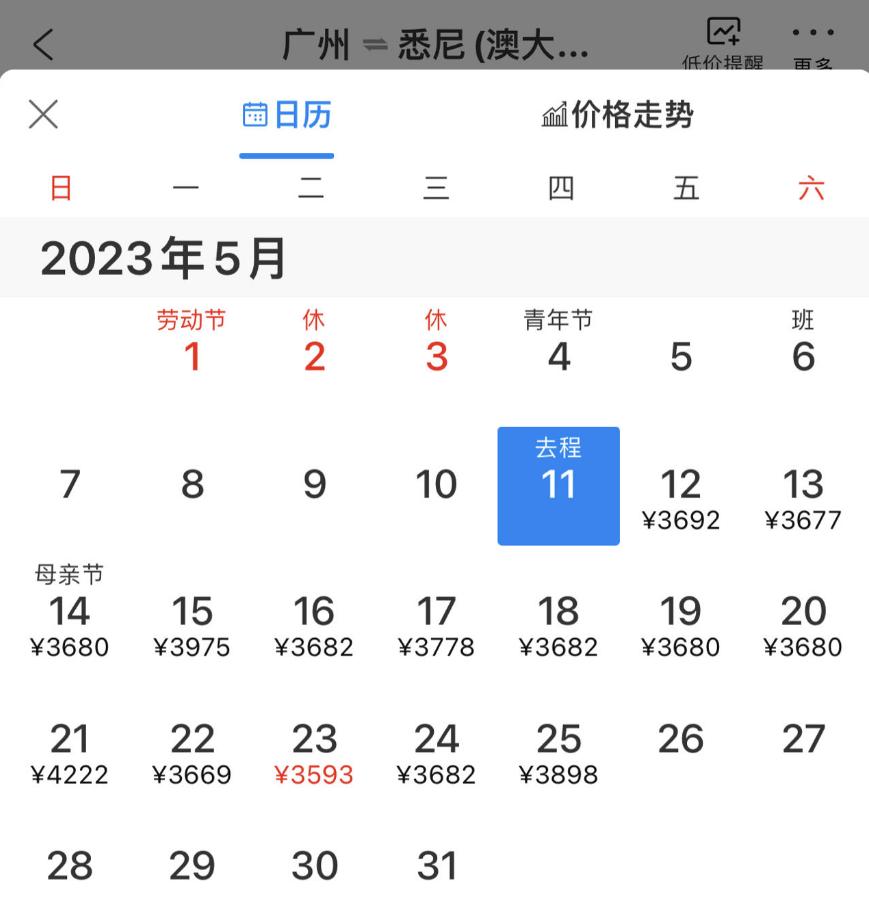This screenshot has height=924, width=869.
Task: Select May 31, the last day
Action: (436, 866)
